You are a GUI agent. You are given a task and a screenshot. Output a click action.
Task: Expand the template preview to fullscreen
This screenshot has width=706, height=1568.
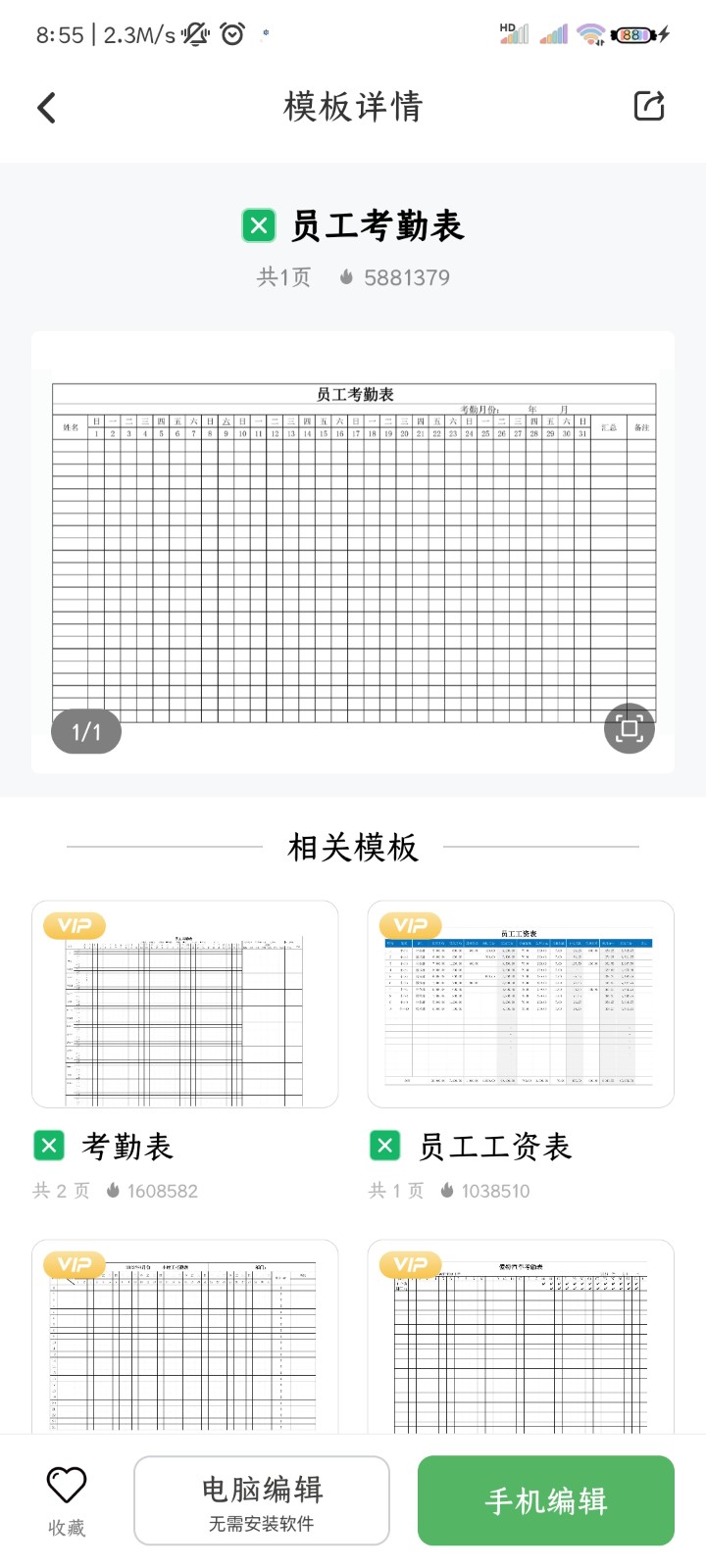(629, 728)
